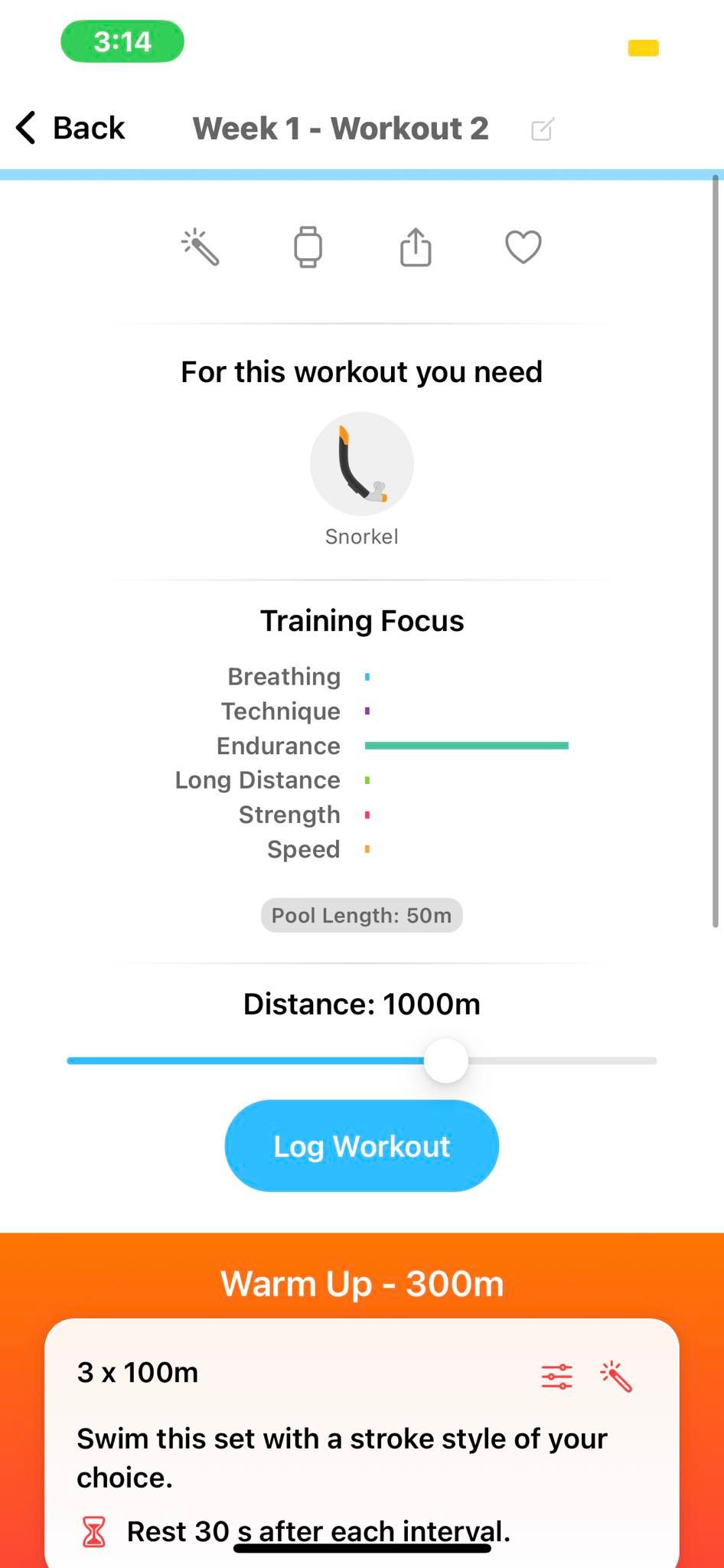The height and width of the screenshot is (1568, 724).
Task: Favorite this workout with the heart
Action: tap(523, 247)
